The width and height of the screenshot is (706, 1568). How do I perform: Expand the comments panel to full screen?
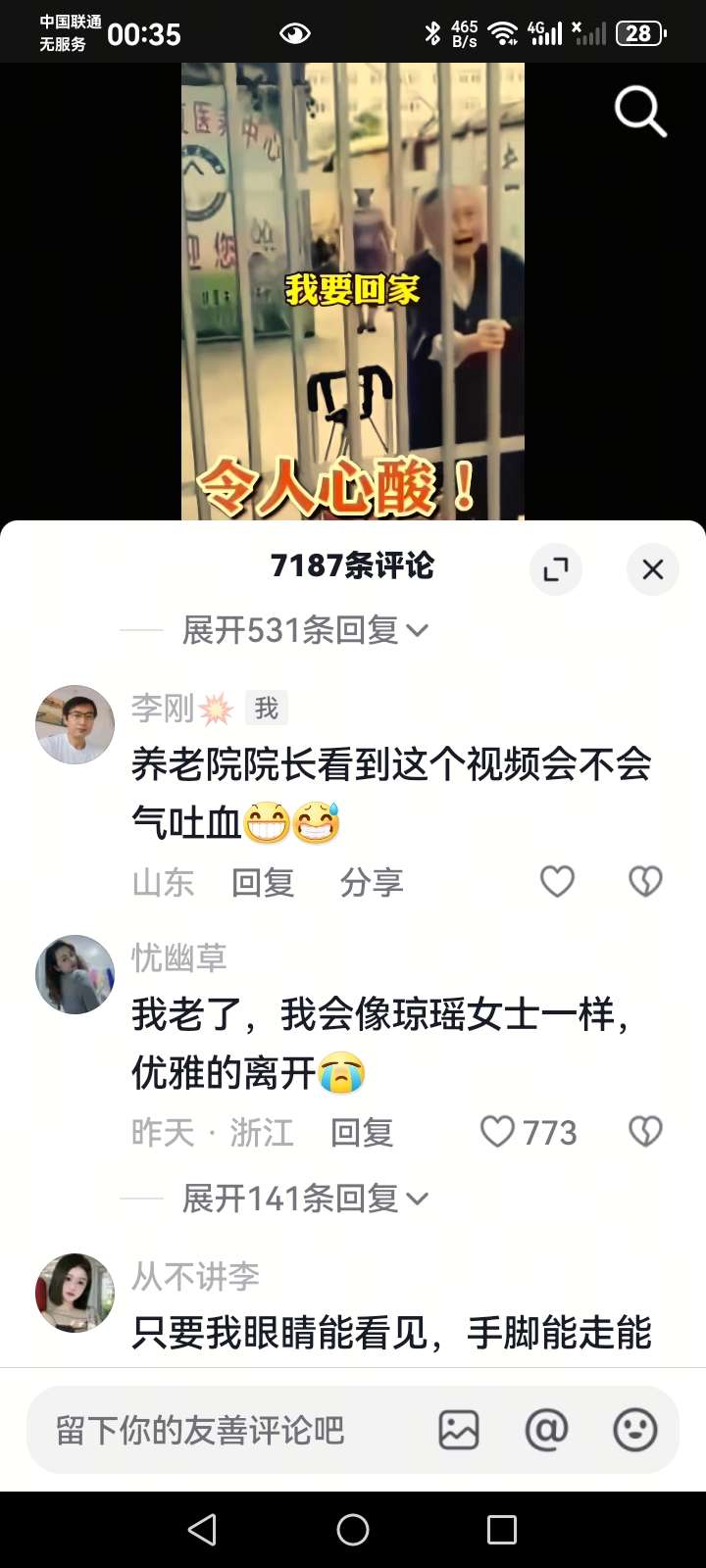click(x=556, y=569)
